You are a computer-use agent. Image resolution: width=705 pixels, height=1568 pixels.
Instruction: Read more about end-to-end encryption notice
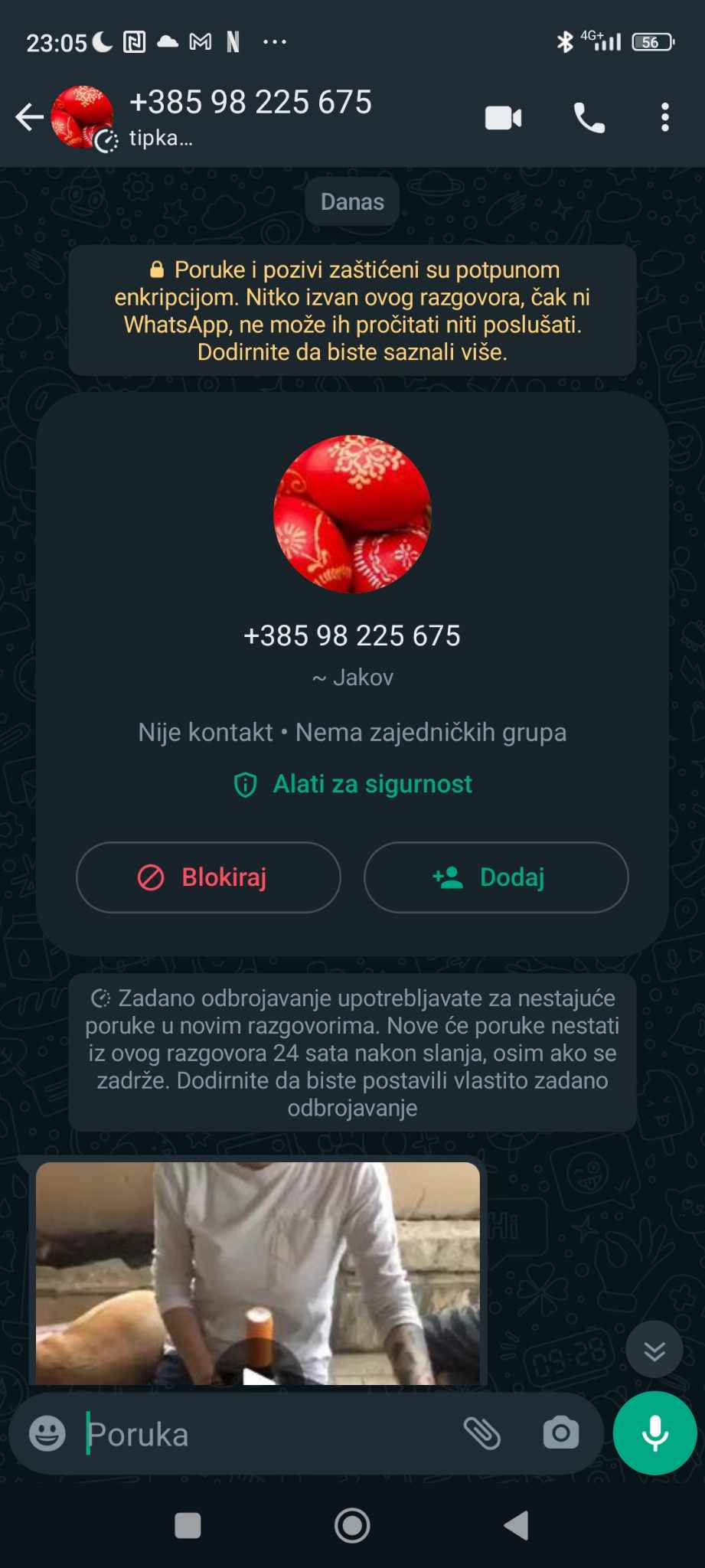coord(352,311)
